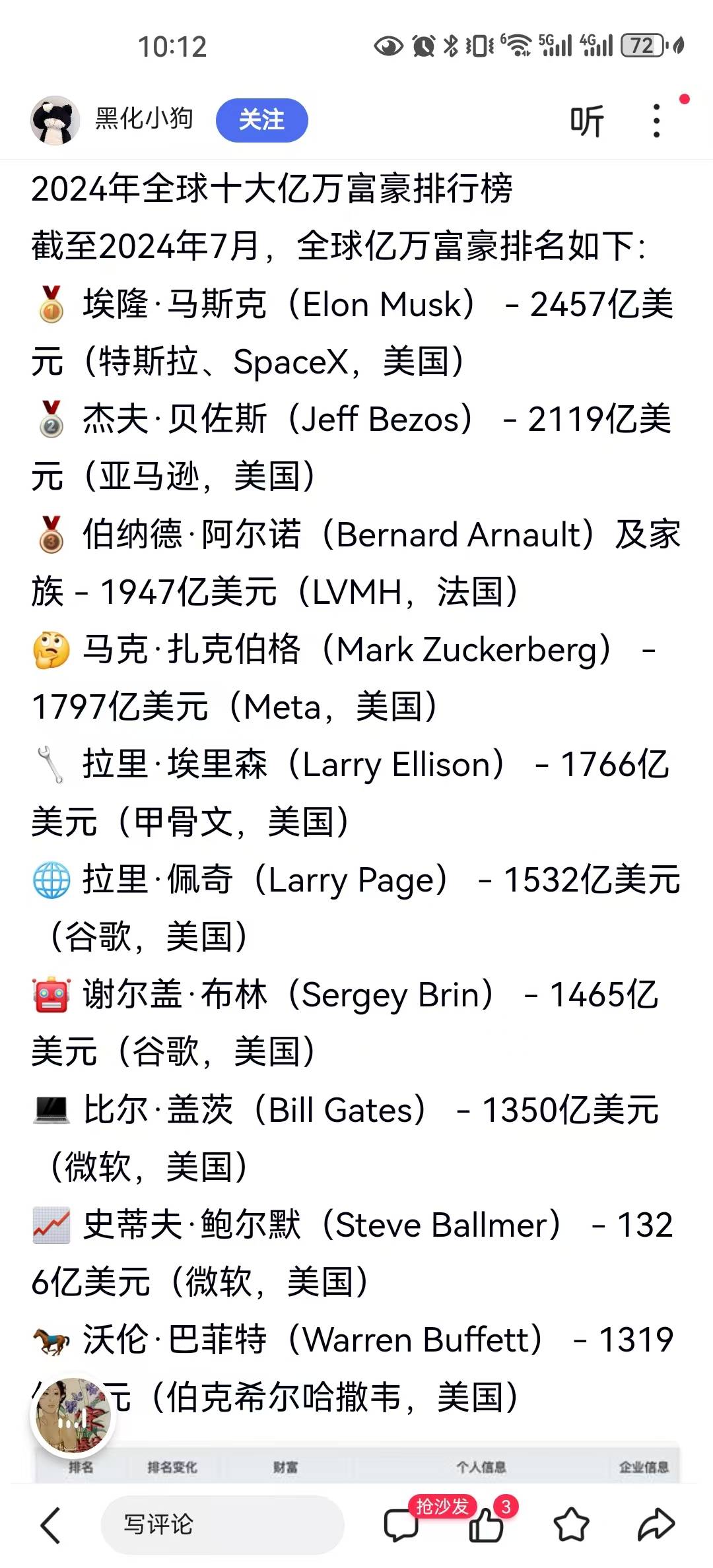Tap 听 to listen to the article
Image resolution: width=713 pixels, height=1568 pixels.
point(587,121)
